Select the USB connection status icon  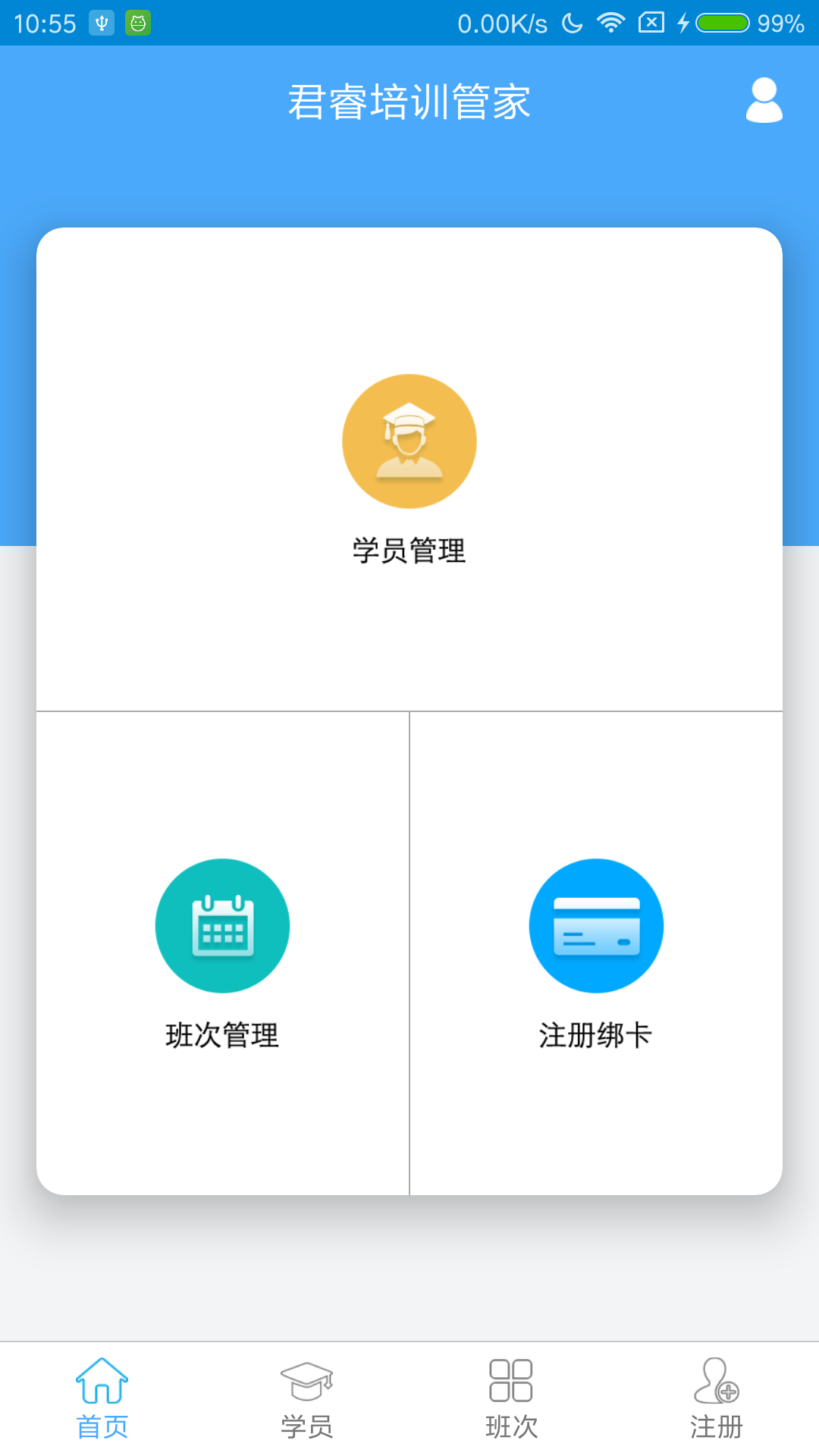click(x=102, y=23)
